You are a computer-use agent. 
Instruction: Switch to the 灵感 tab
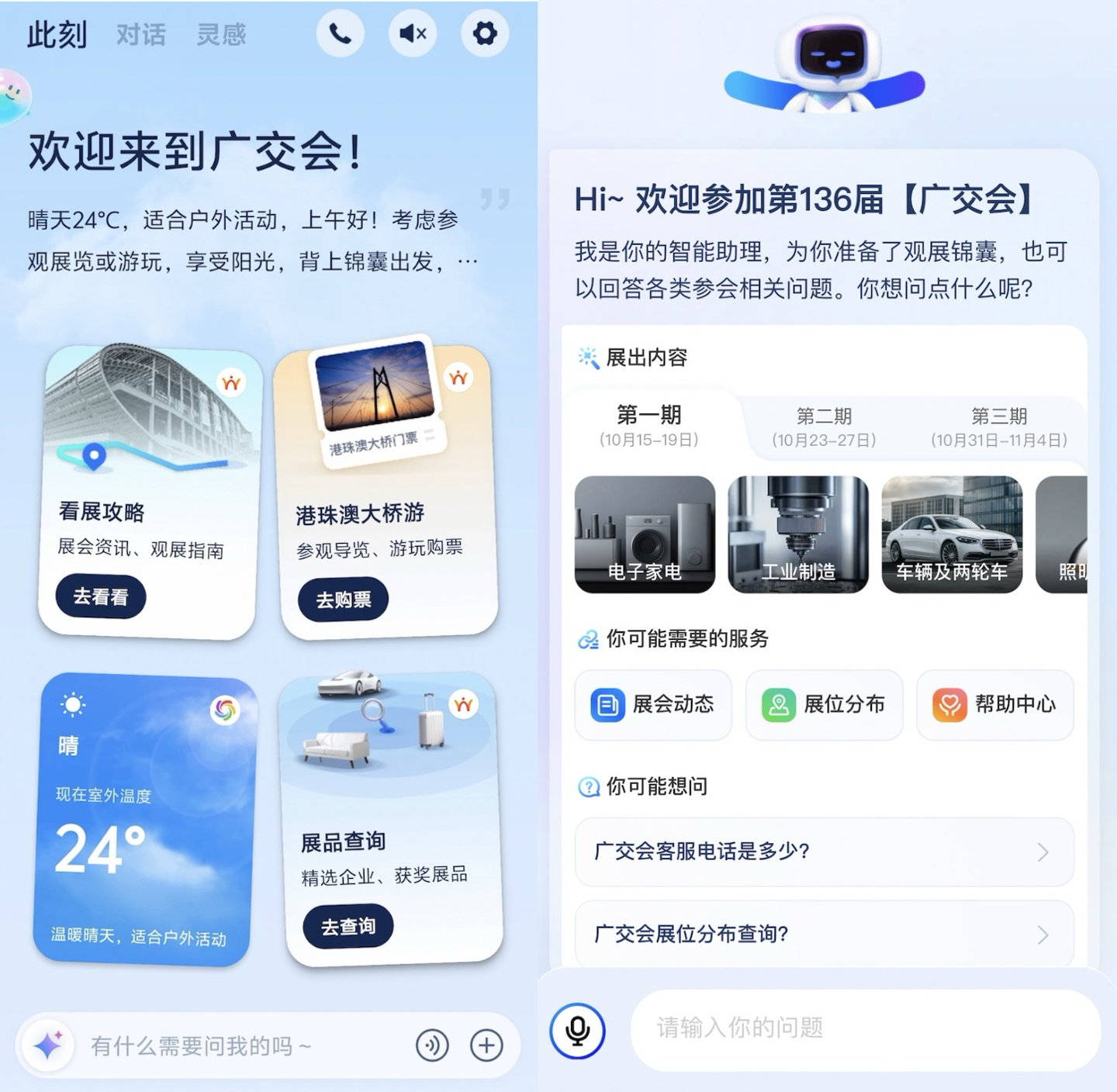[221, 35]
